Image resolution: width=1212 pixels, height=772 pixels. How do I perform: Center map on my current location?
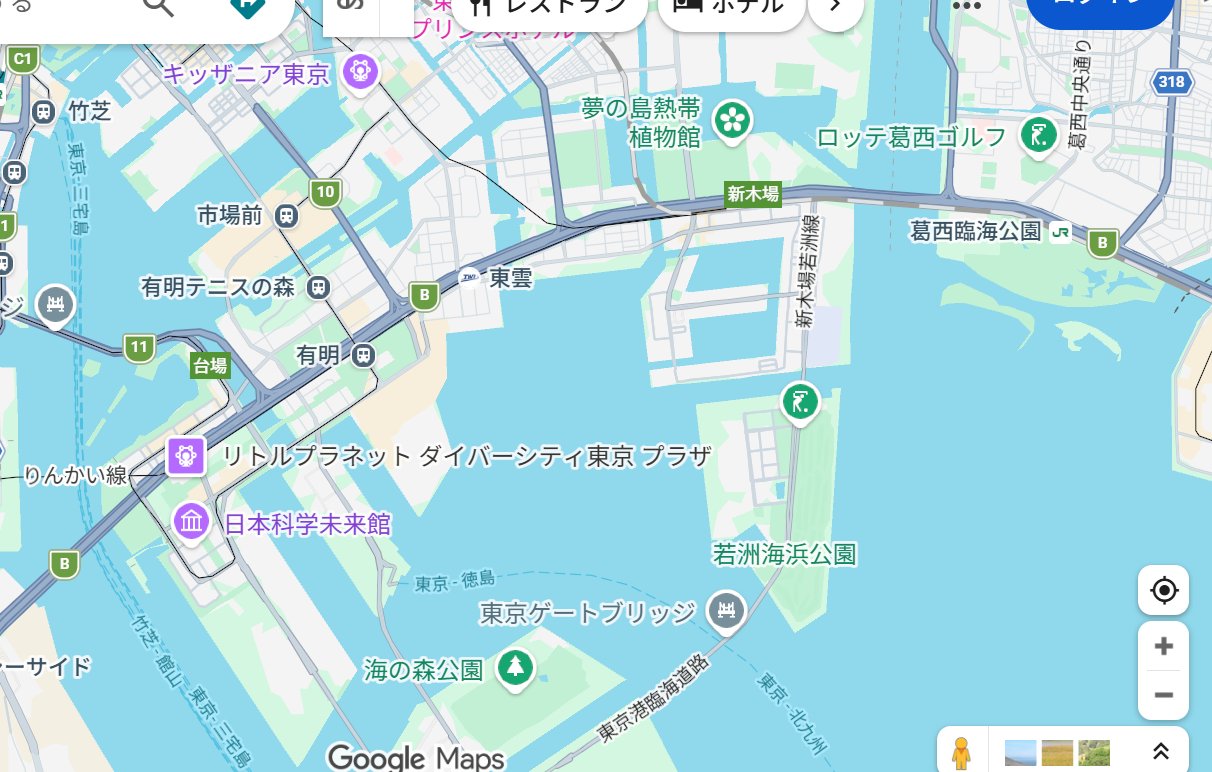[x=1163, y=590]
